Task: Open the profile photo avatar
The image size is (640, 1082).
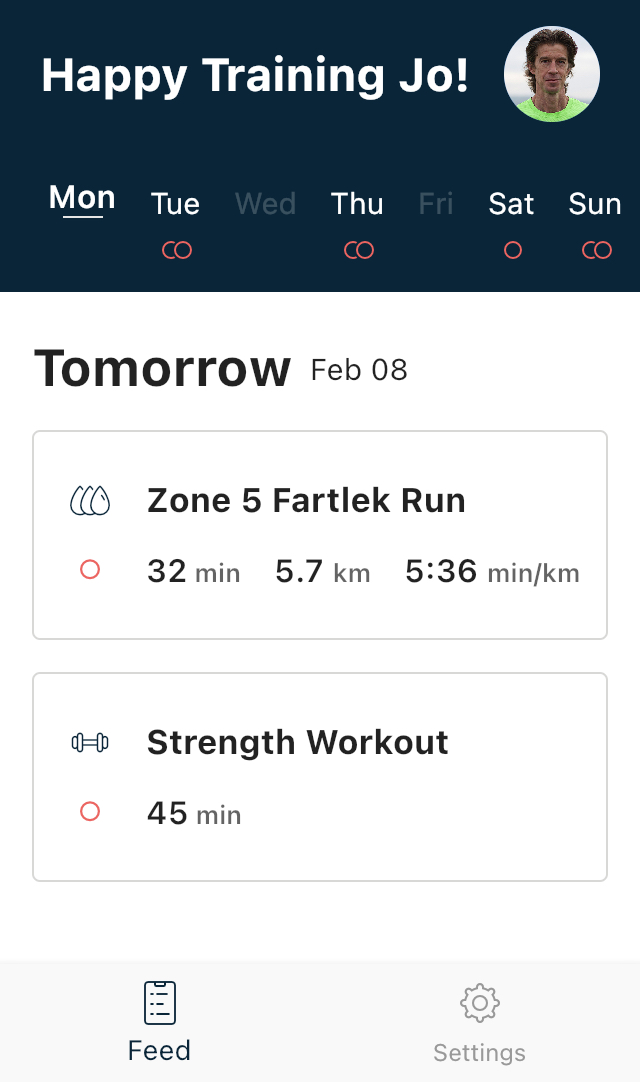Action: pyautogui.click(x=551, y=75)
